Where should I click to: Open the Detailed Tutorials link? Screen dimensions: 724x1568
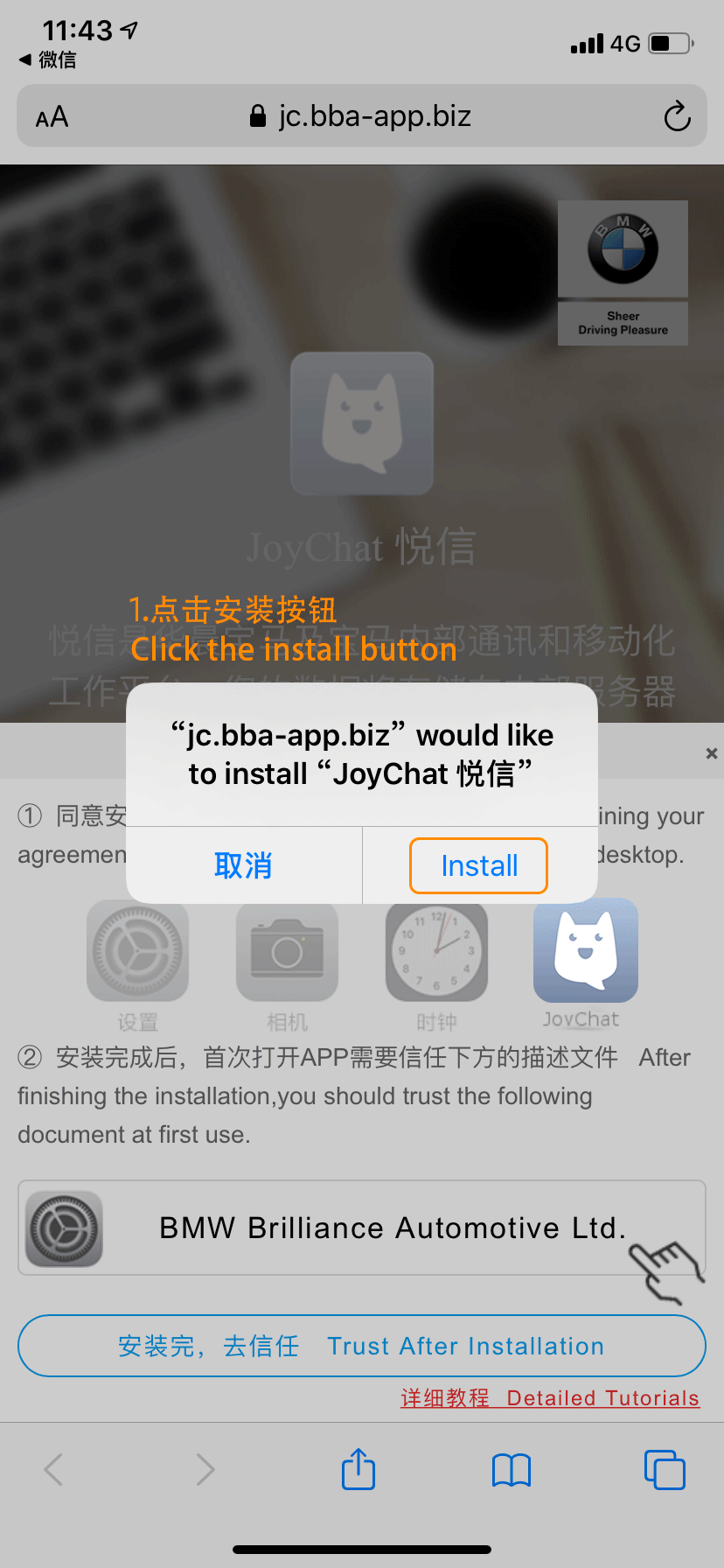[550, 1397]
